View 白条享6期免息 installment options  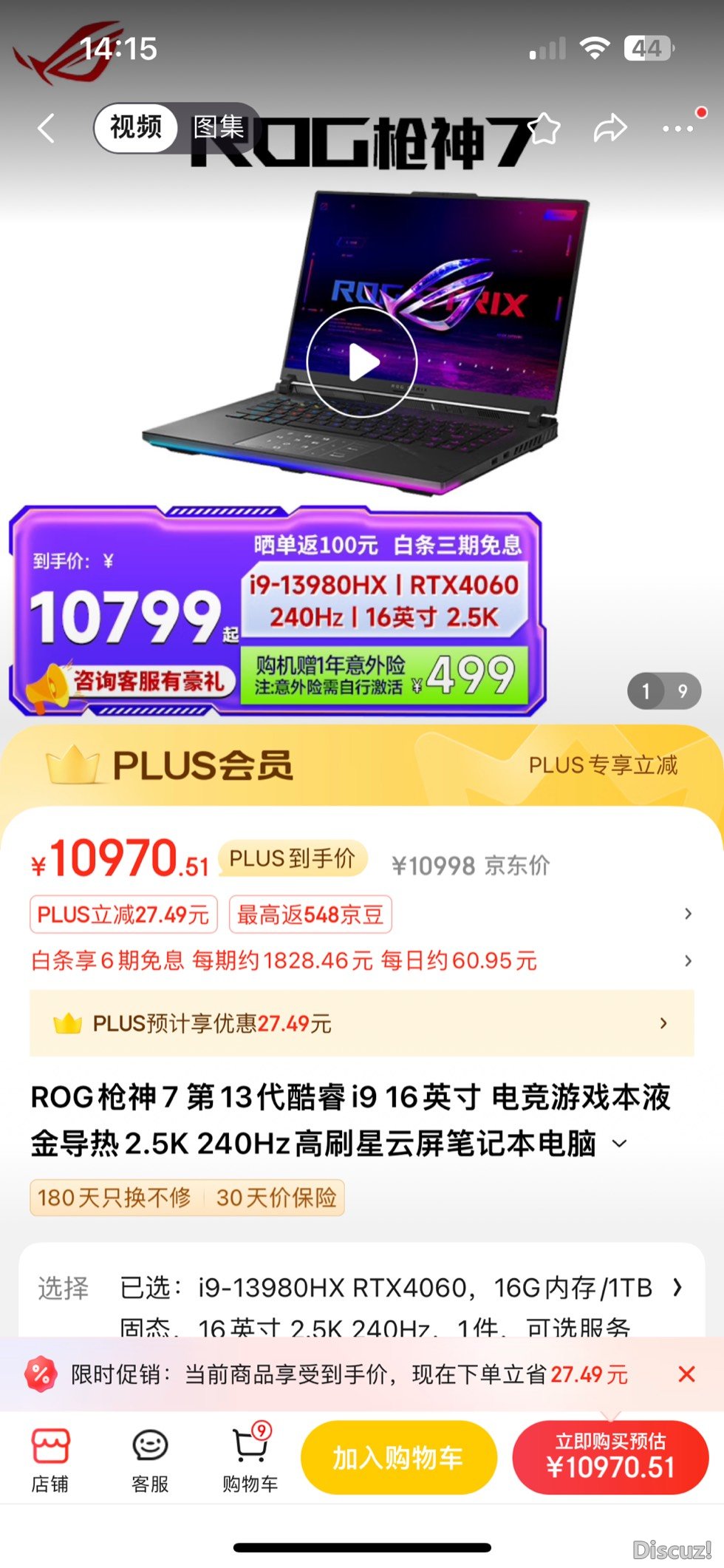[284, 961]
